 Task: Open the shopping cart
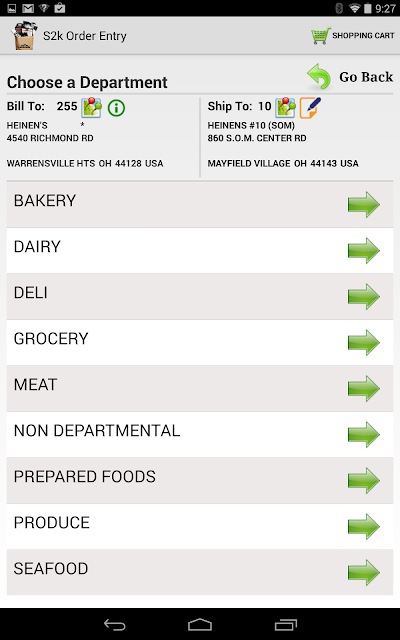click(353, 36)
